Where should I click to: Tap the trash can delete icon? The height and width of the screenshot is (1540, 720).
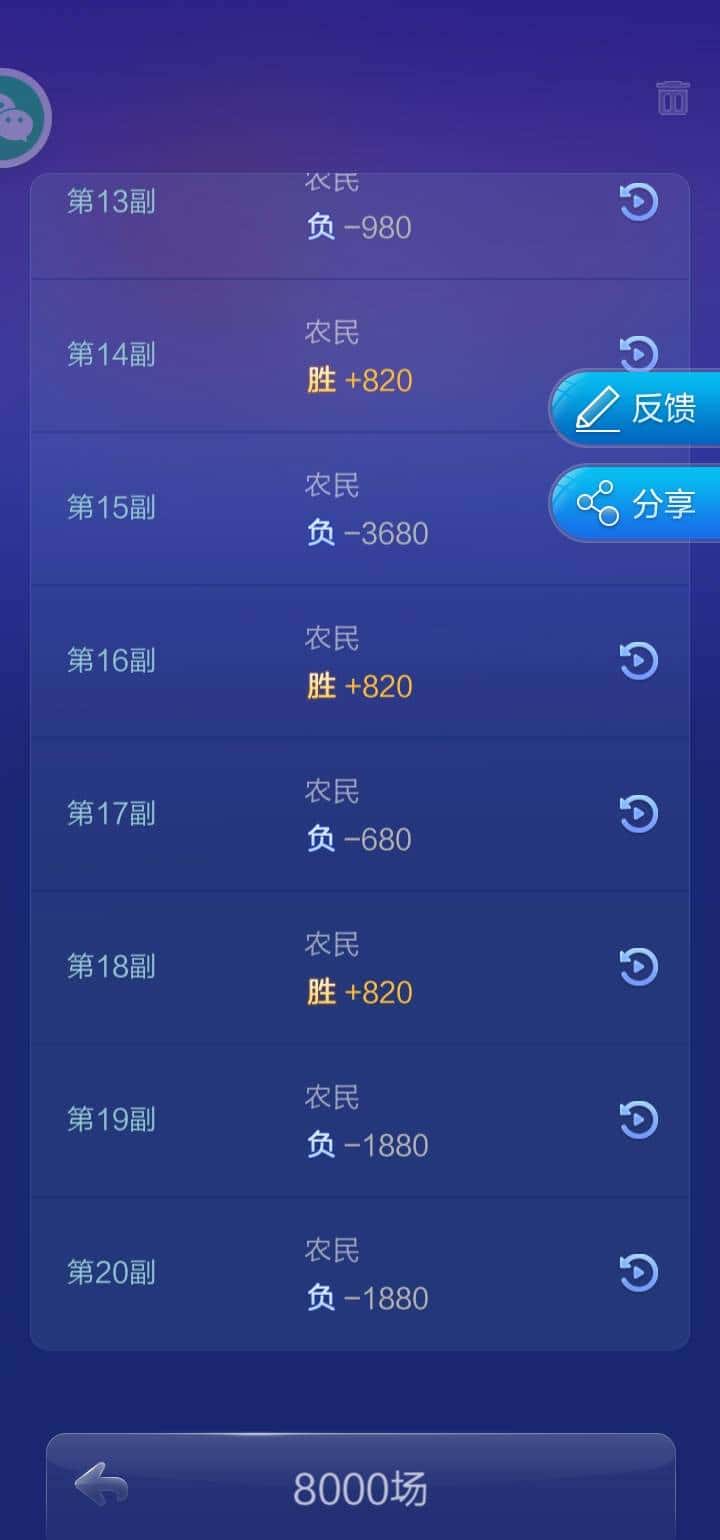(x=673, y=98)
